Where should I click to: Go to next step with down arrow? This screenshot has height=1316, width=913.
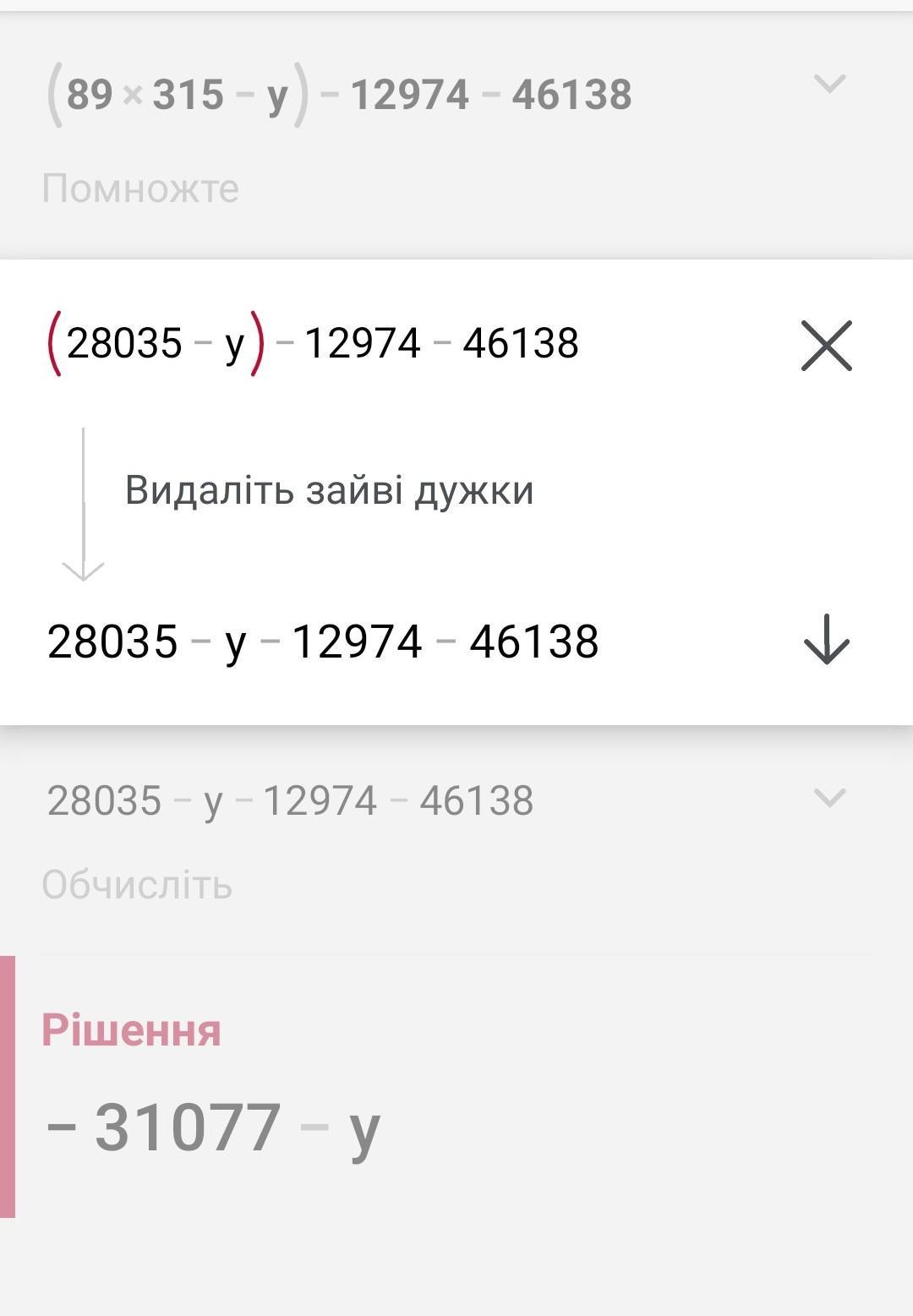(x=826, y=640)
